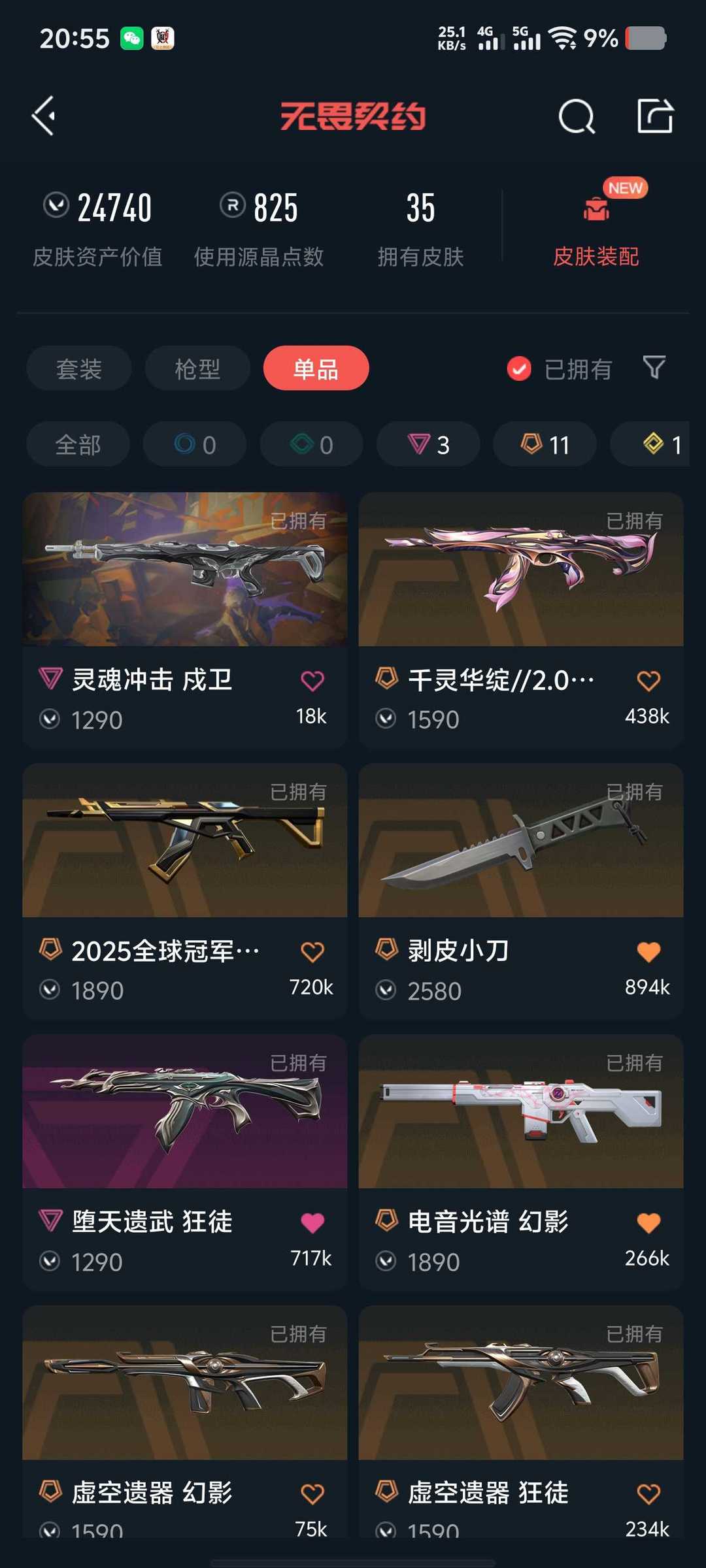Unfavorite the 电音光谱 幻影 skin
The width and height of the screenshot is (706, 1568).
648,1223
